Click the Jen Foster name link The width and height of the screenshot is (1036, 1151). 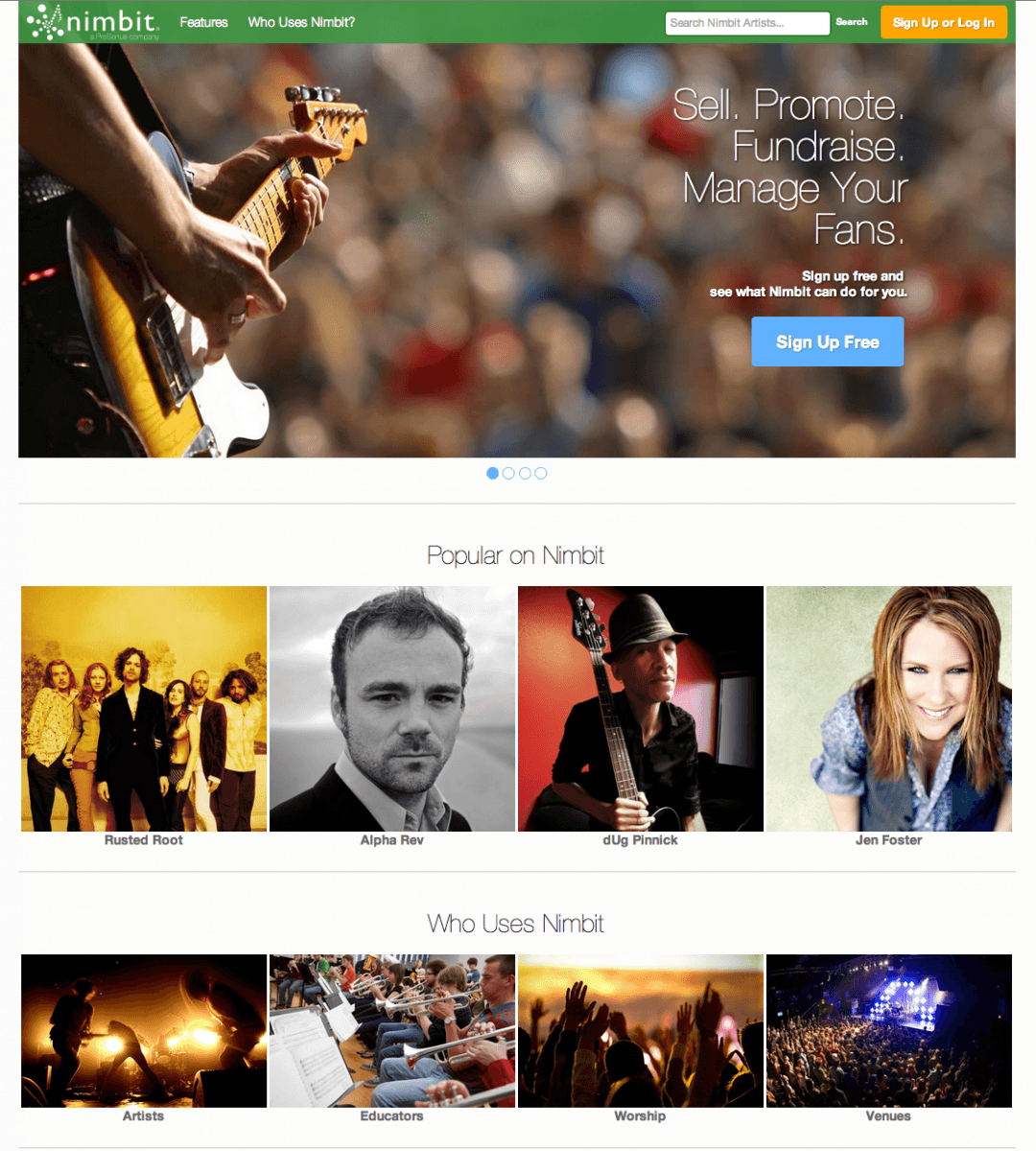(x=888, y=839)
